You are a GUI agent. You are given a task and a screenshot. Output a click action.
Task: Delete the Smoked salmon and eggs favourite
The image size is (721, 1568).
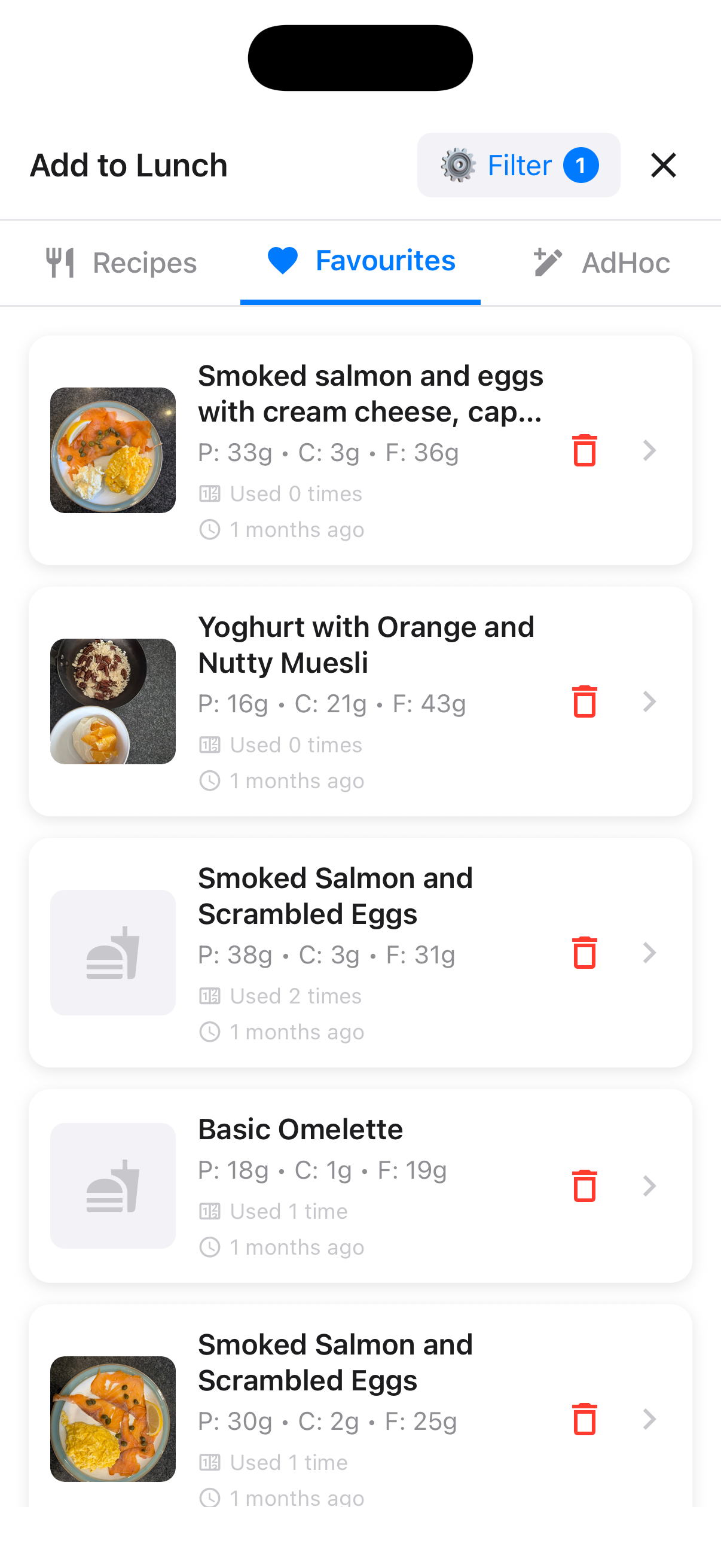point(583,451)
